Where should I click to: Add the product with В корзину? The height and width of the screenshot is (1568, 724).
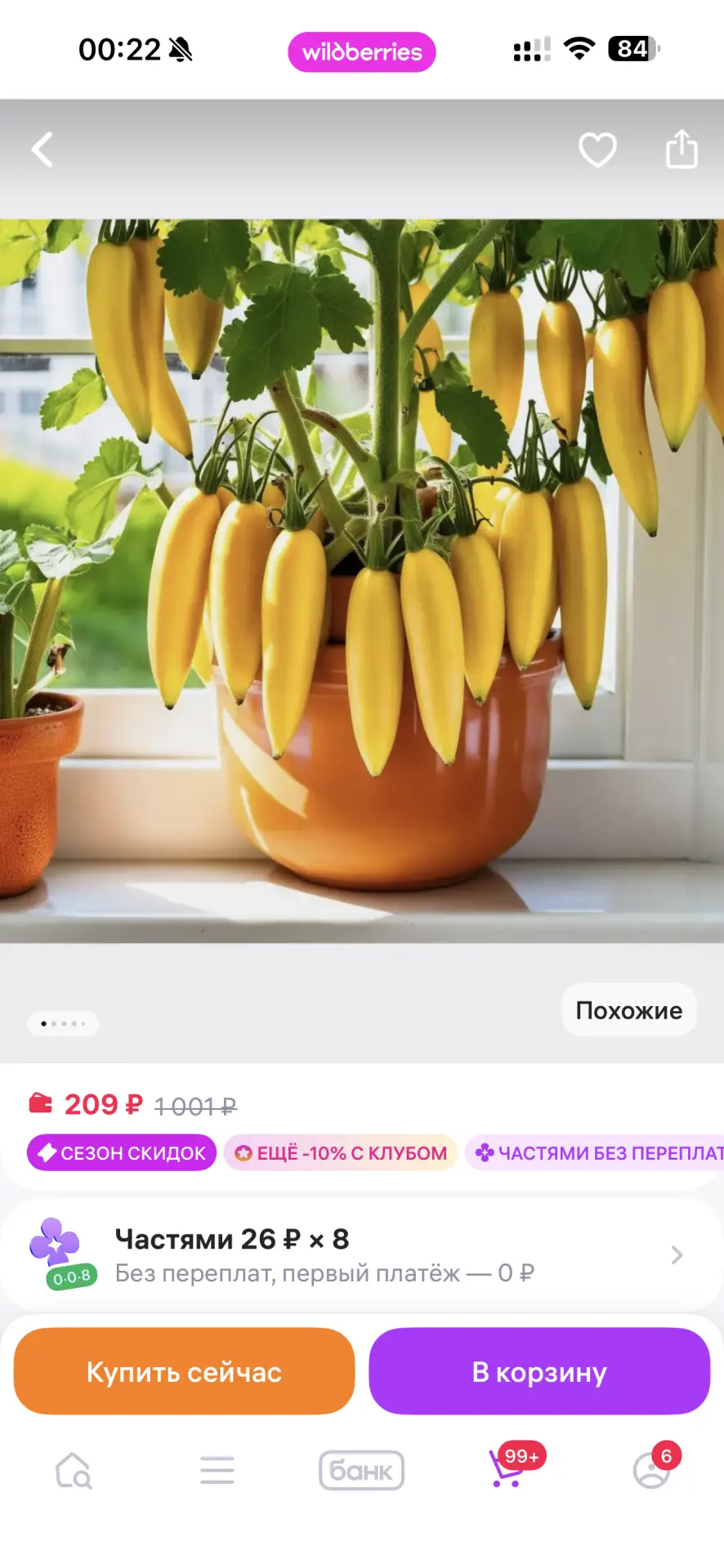pyautogui.click(x=539, y=1371)
